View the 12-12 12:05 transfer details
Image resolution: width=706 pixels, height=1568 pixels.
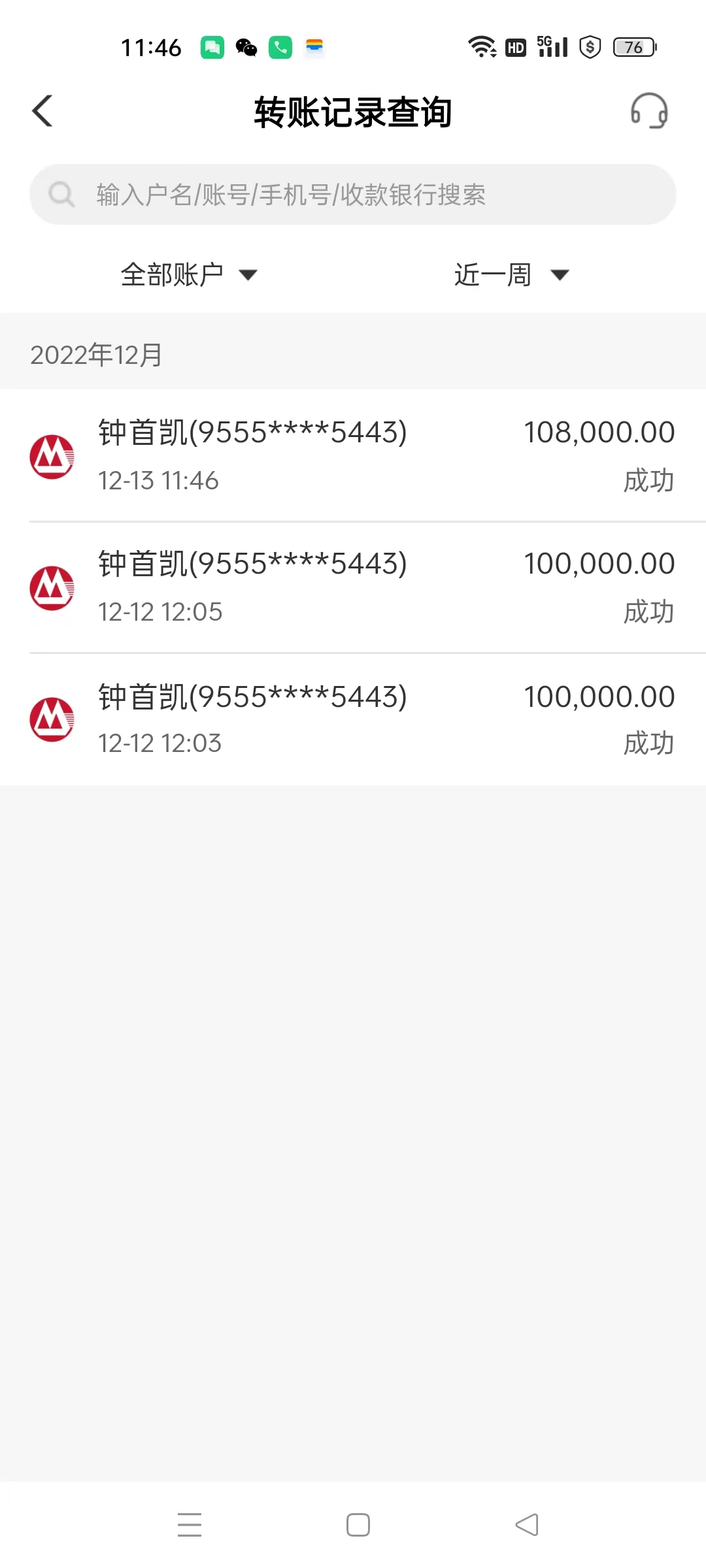[x=353, y=587]
